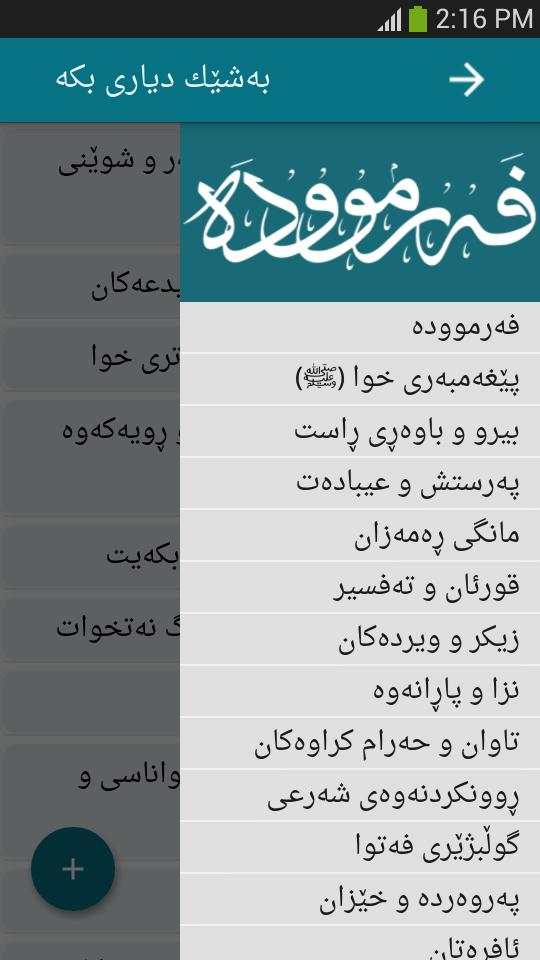Screen dimensions: 540x960
Task: Open پەرستش و عیبادەت section
Action: [360, 483]
